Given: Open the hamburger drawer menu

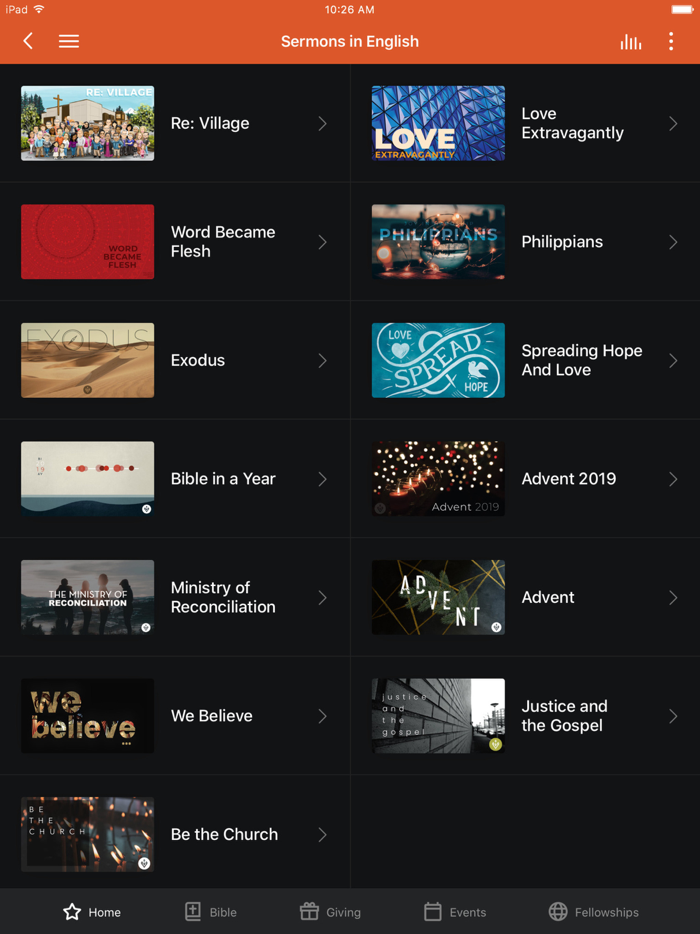Looking at the screenshot, I should click(x=69, y=41).
